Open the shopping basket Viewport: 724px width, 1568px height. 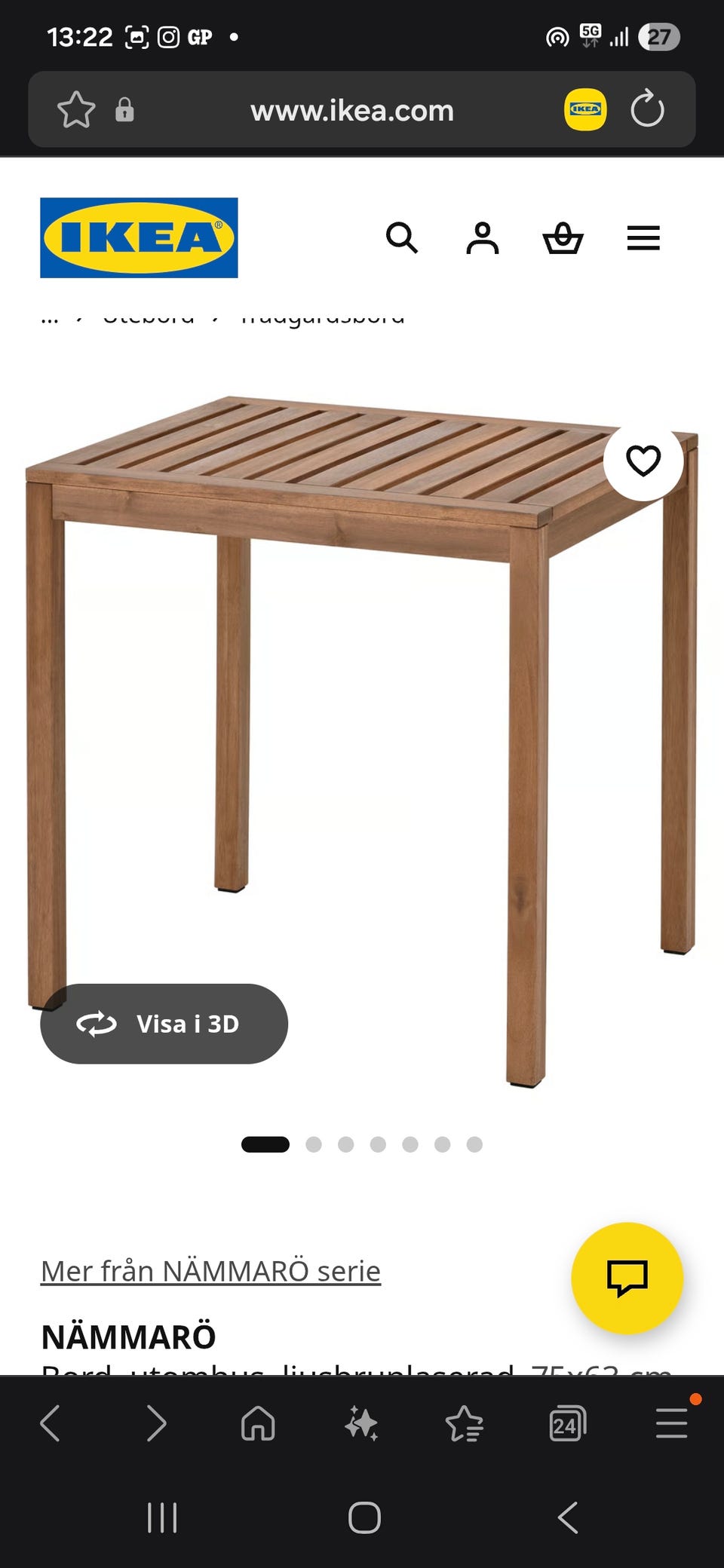pyautogui.click(x=563, y=238)
